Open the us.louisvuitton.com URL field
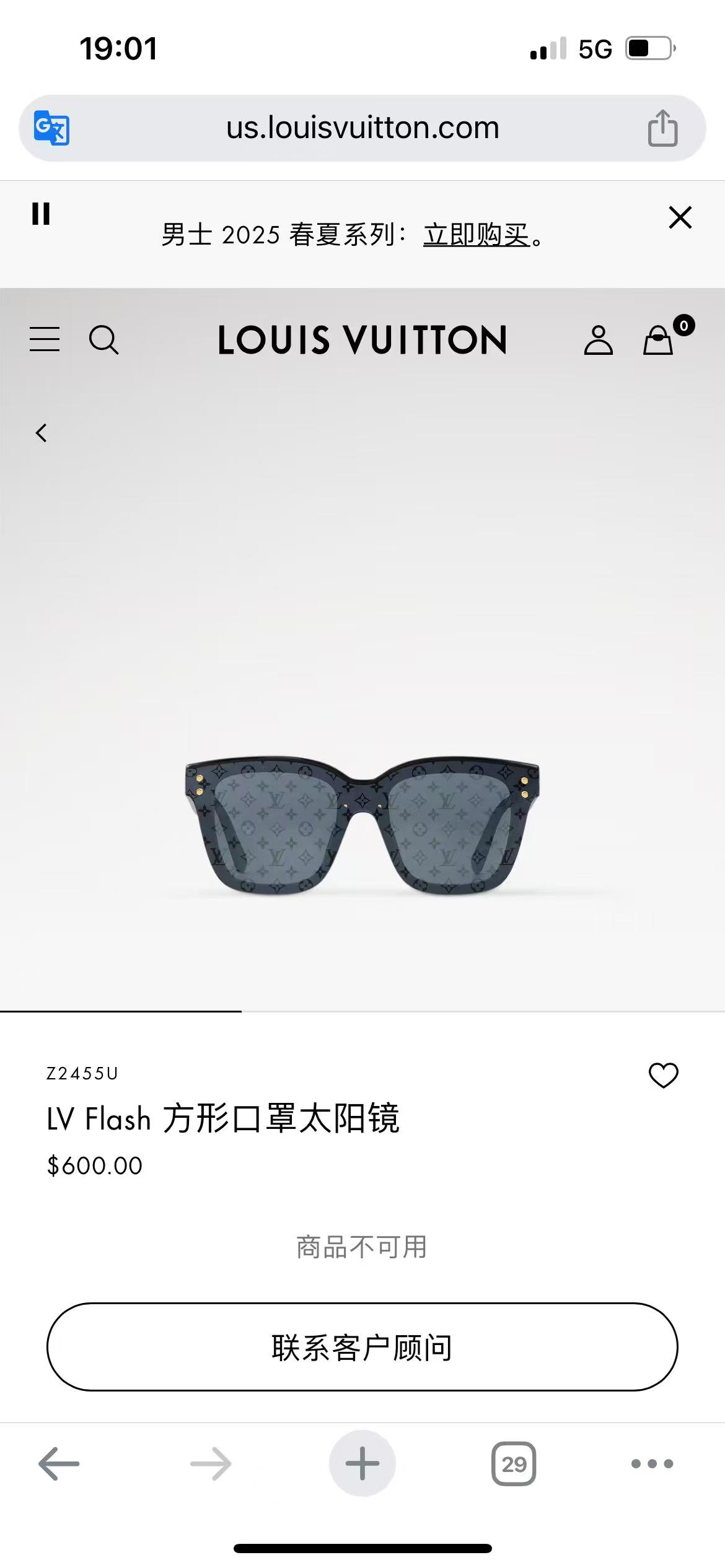725x1568 pixels. (x=362, y=128)
